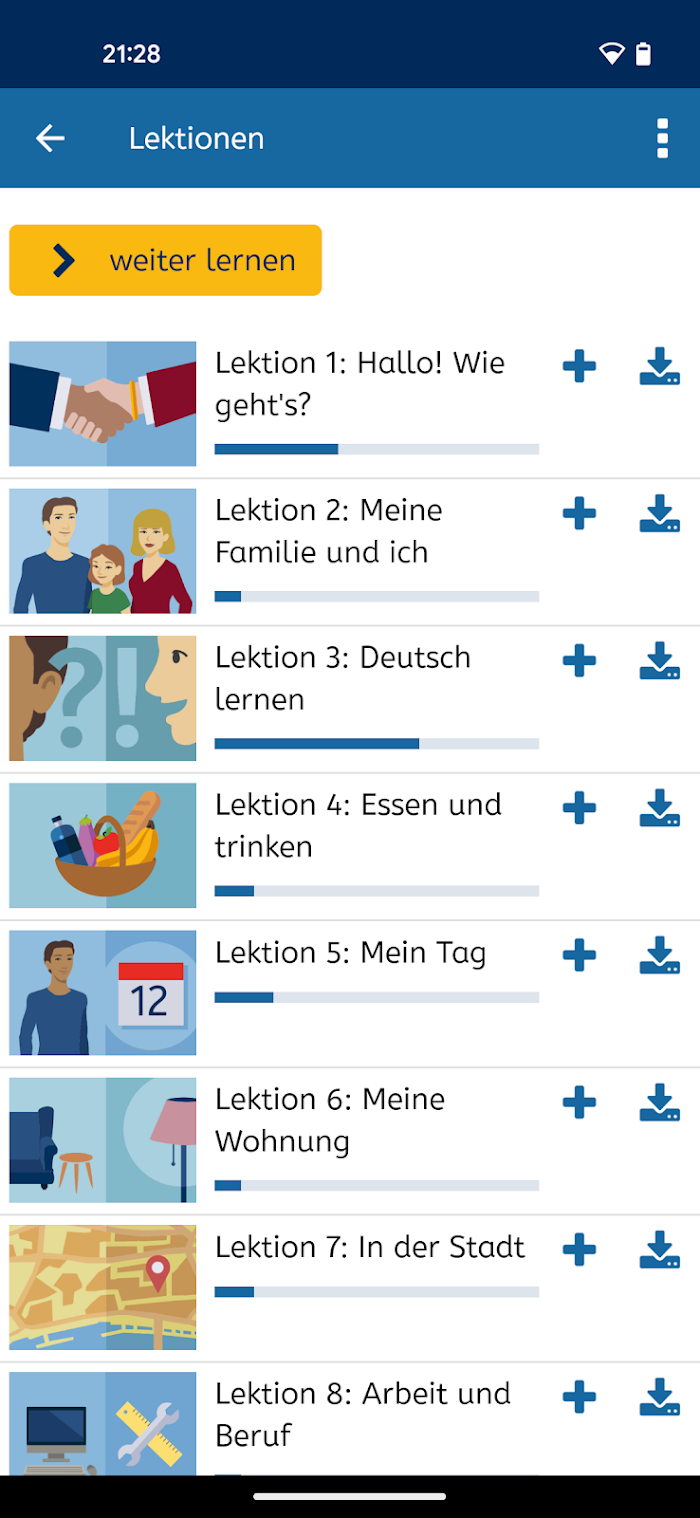700x1518 pixels.
Task: Expand Lektion 7 with the plus icon
Action: [579, 1248]
